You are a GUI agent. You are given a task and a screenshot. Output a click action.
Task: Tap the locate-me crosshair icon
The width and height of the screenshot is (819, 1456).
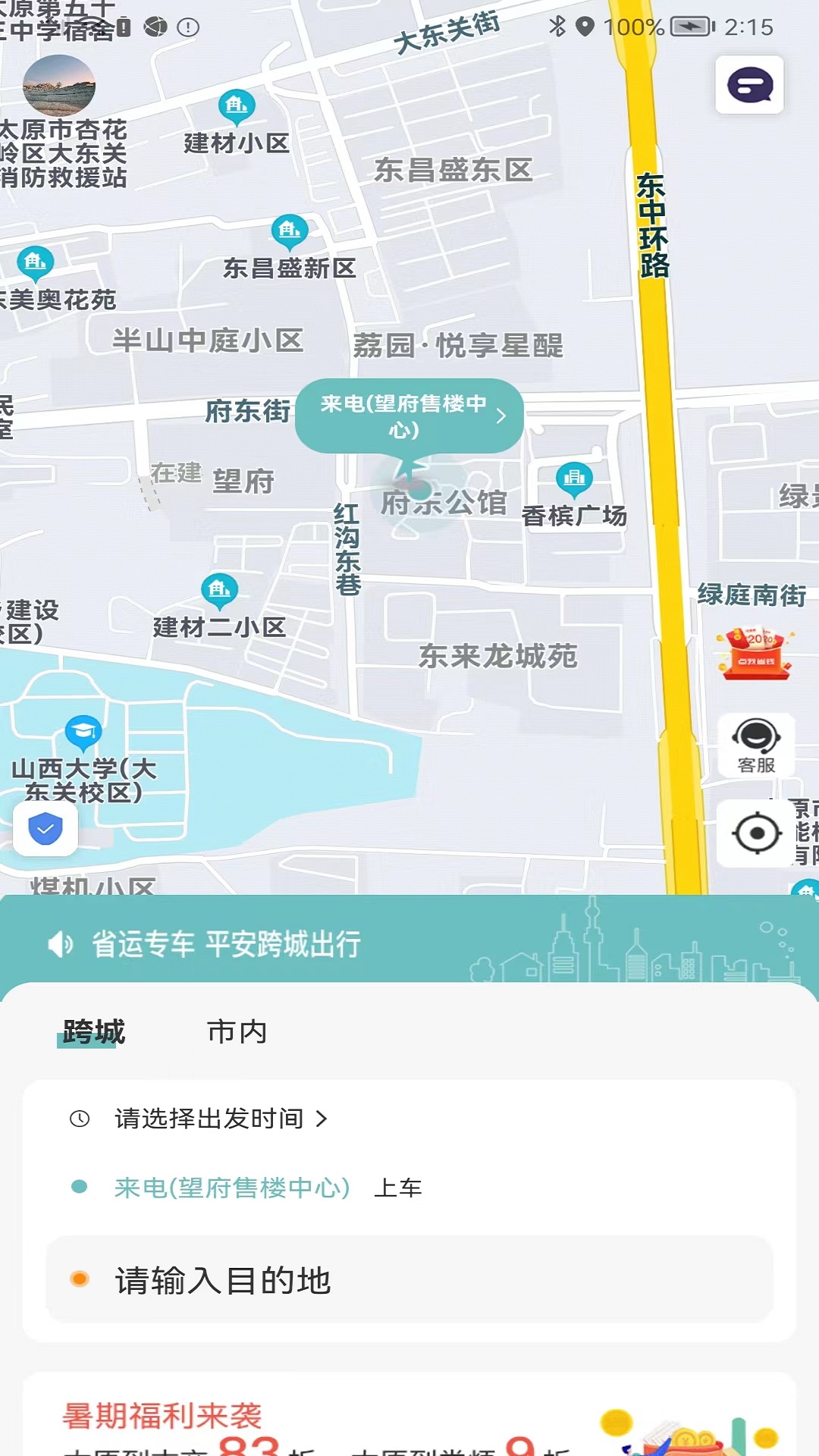click(755, 831)
